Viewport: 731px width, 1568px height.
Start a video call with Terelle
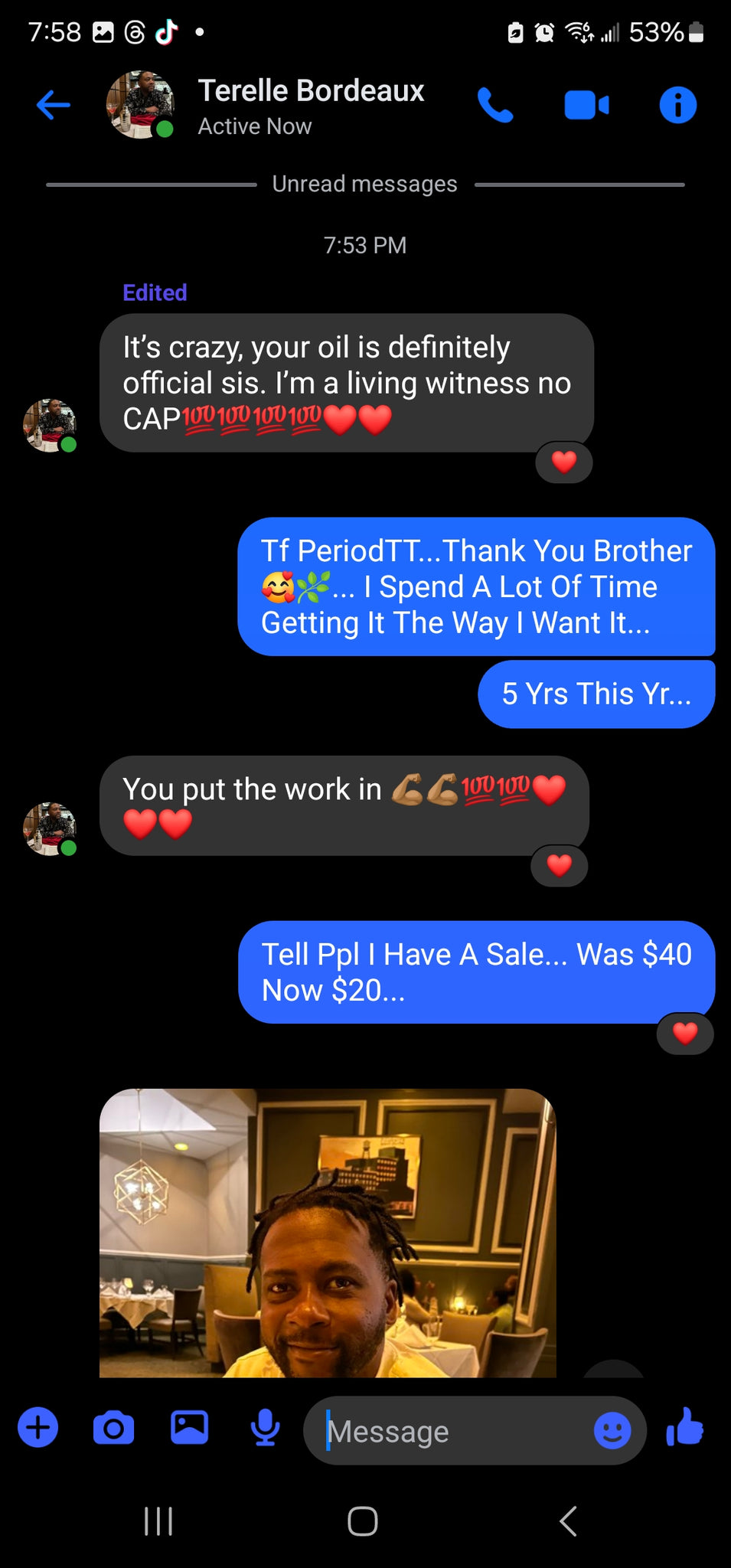586,105
